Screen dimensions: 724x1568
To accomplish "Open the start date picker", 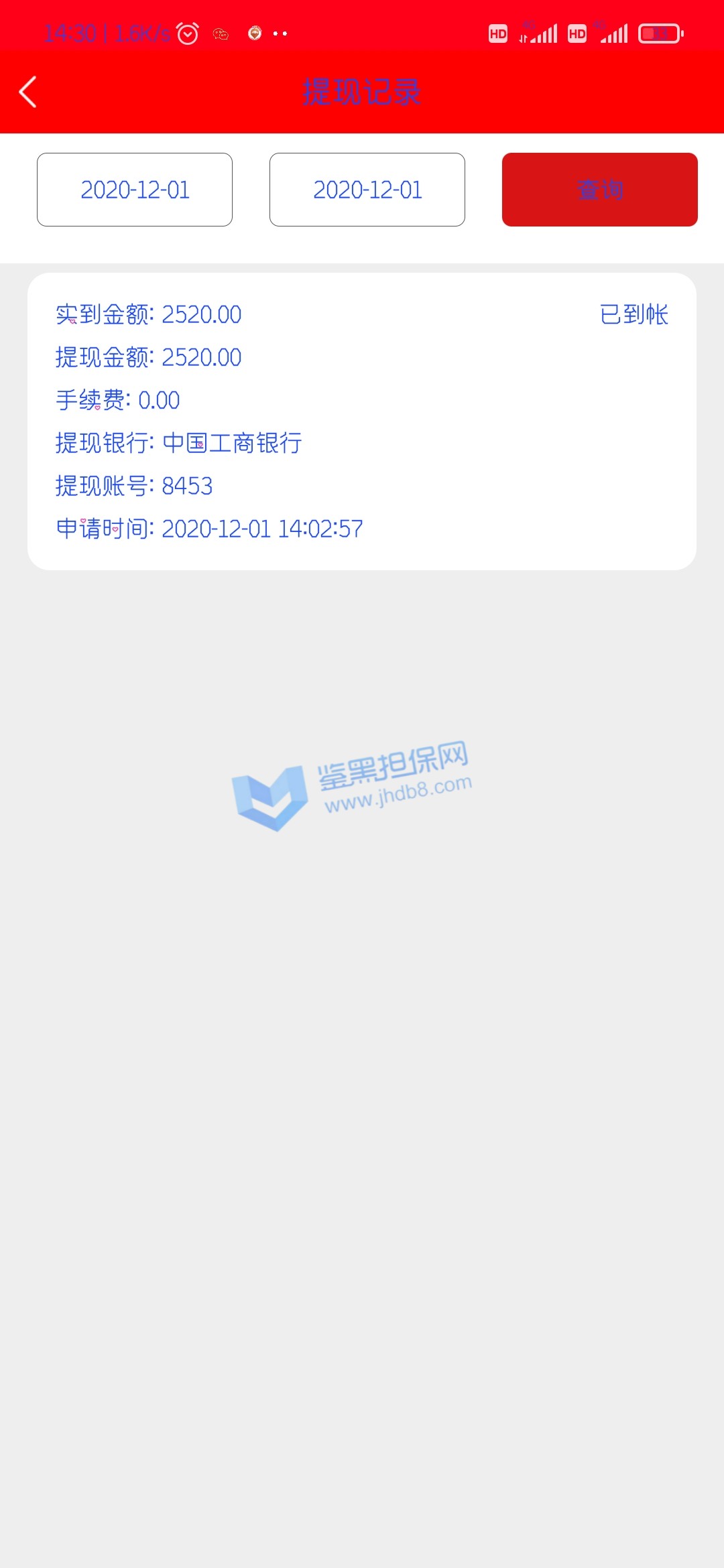I will click(x=135, y=190).
